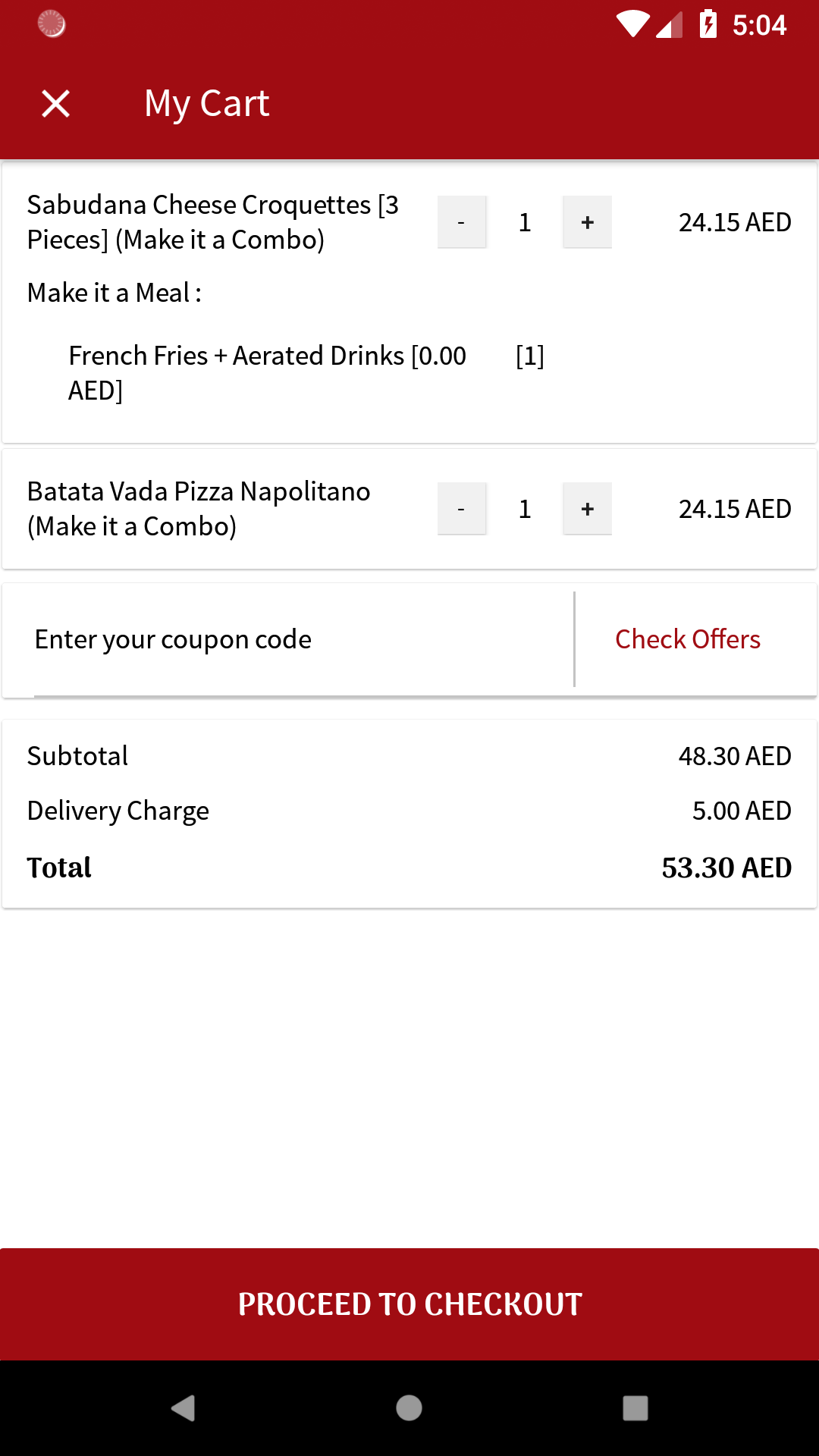This screenshot has width=819, height=1456.
Task: Open Check Offers
Action: [x=688, y=639]
